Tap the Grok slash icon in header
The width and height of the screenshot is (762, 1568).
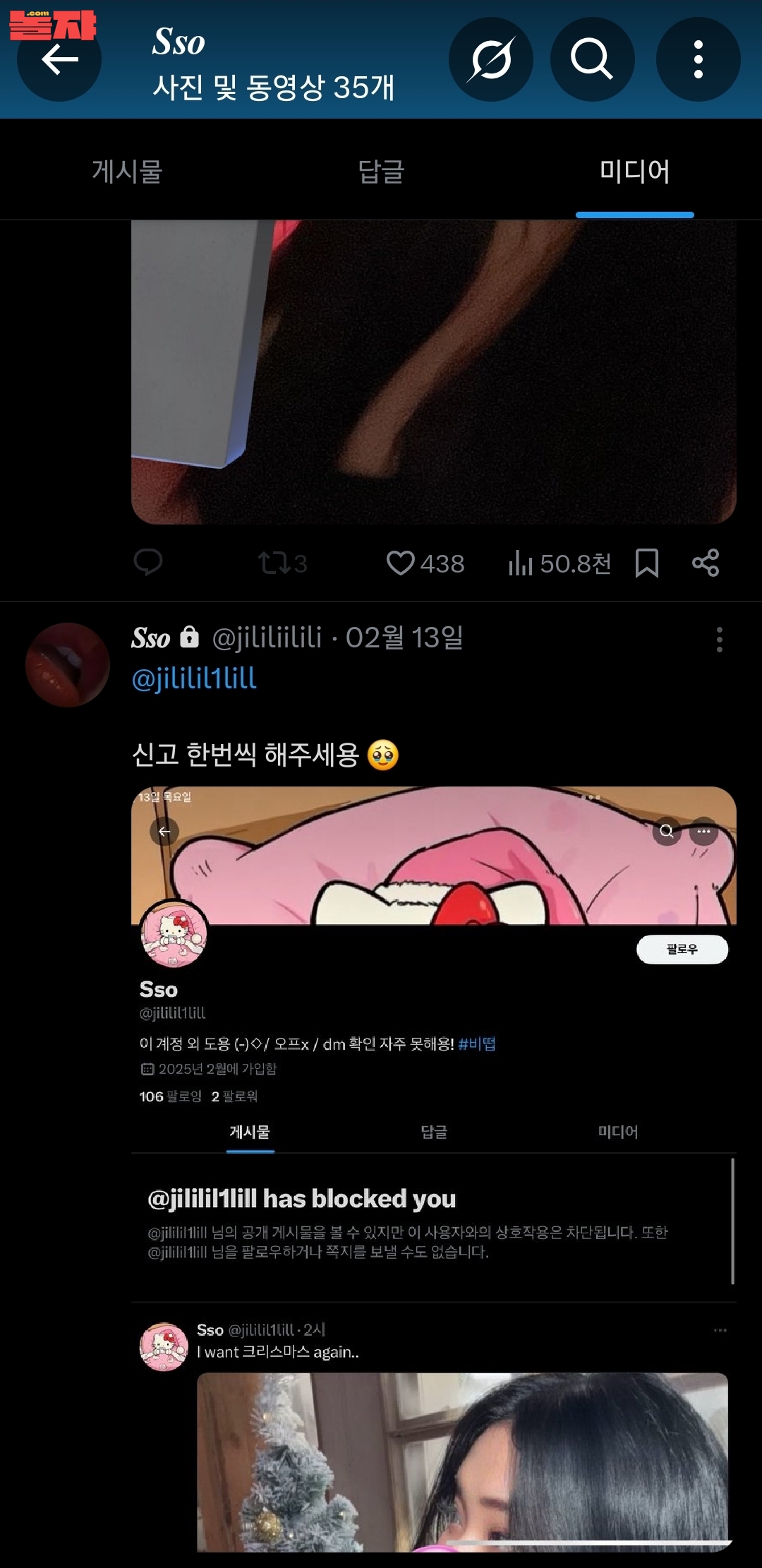point(491,59)
